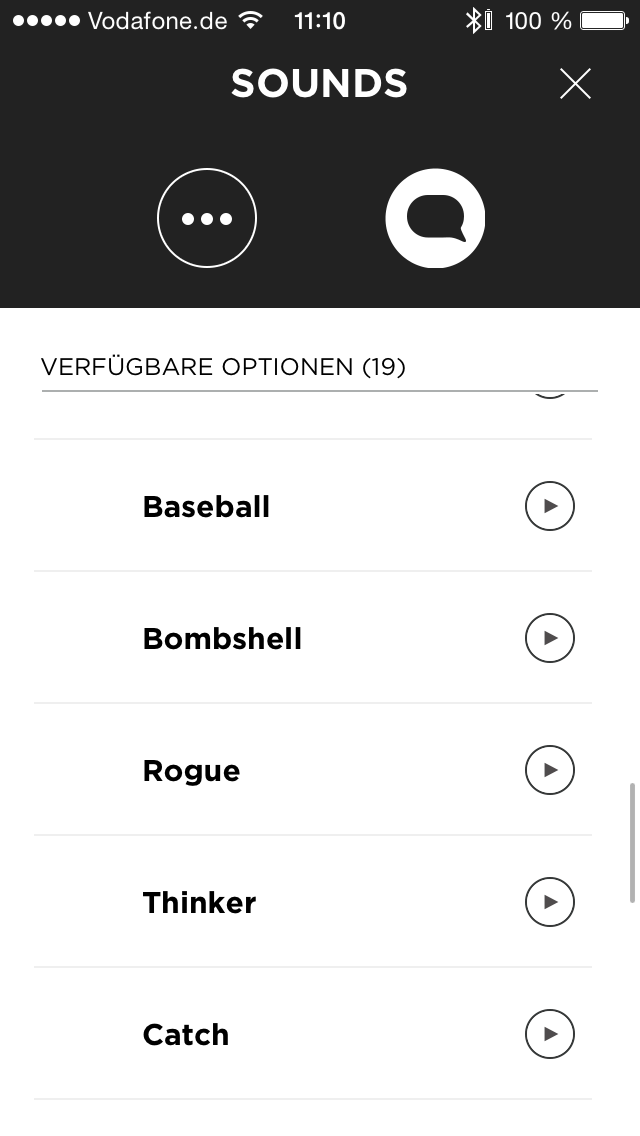Screen dimensions: 640x1136
Task: Close the Sounds screen
Action: (575, 83)
